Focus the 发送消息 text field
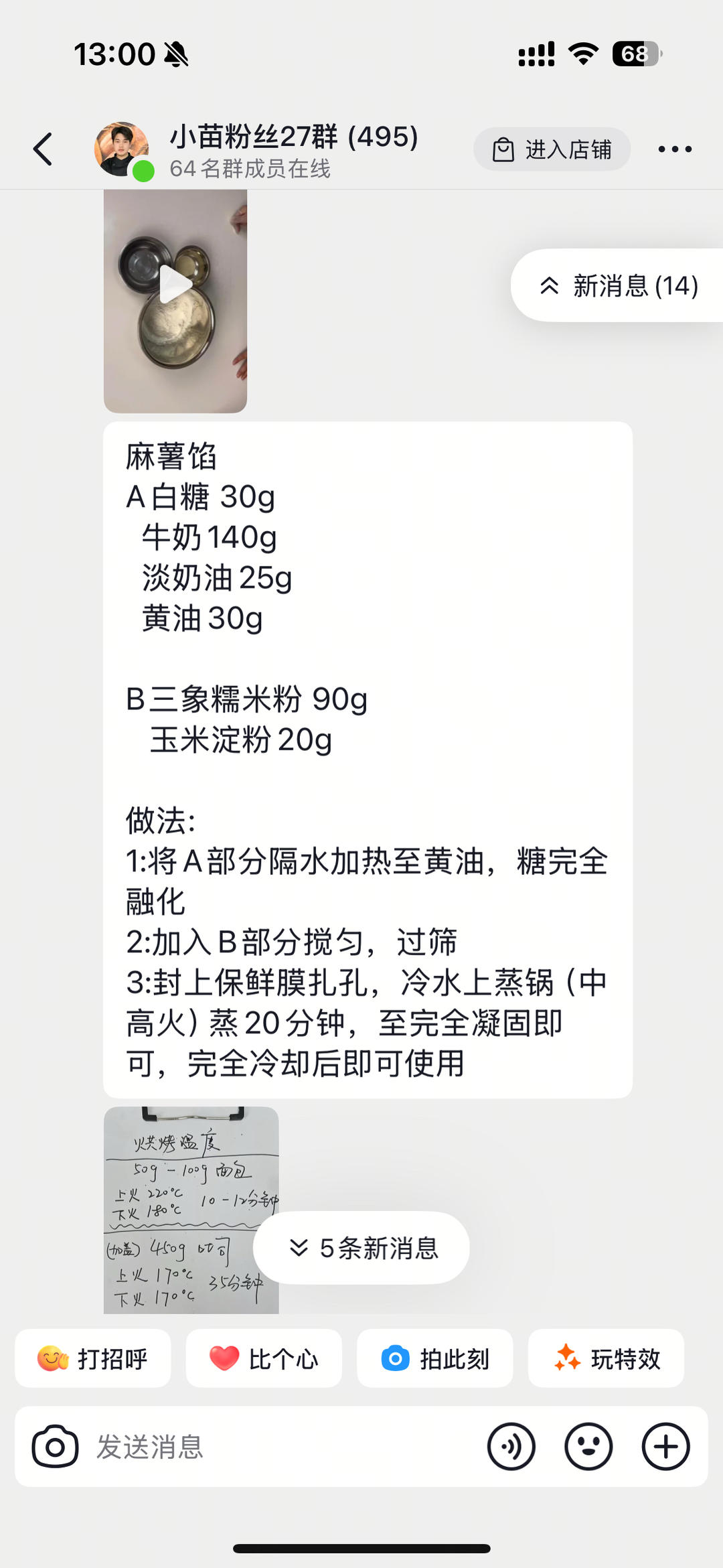723x1568 pixels. tap(281, 1447)
